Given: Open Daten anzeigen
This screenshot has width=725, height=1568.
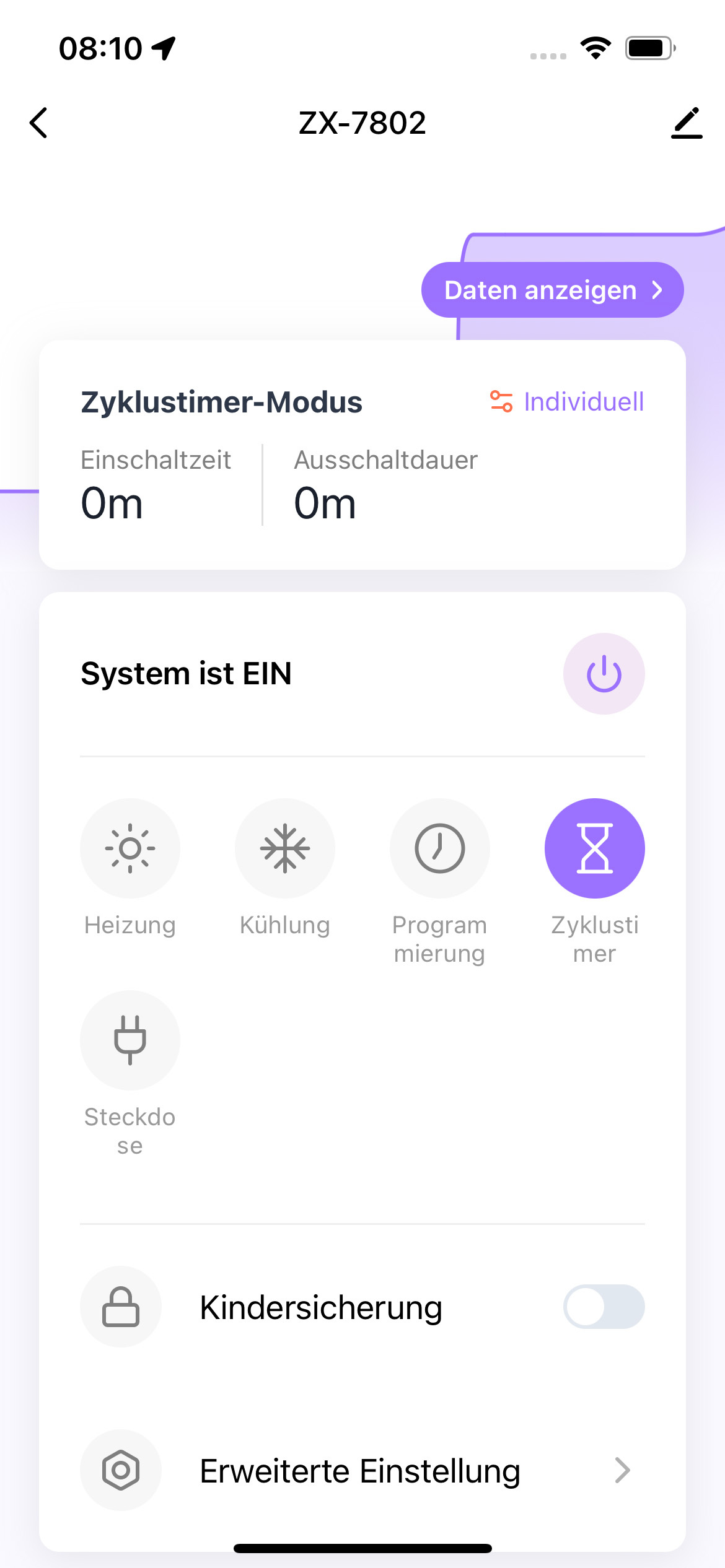Looking at the screenshot, I should pyautogui.click(x=552, y=290).
